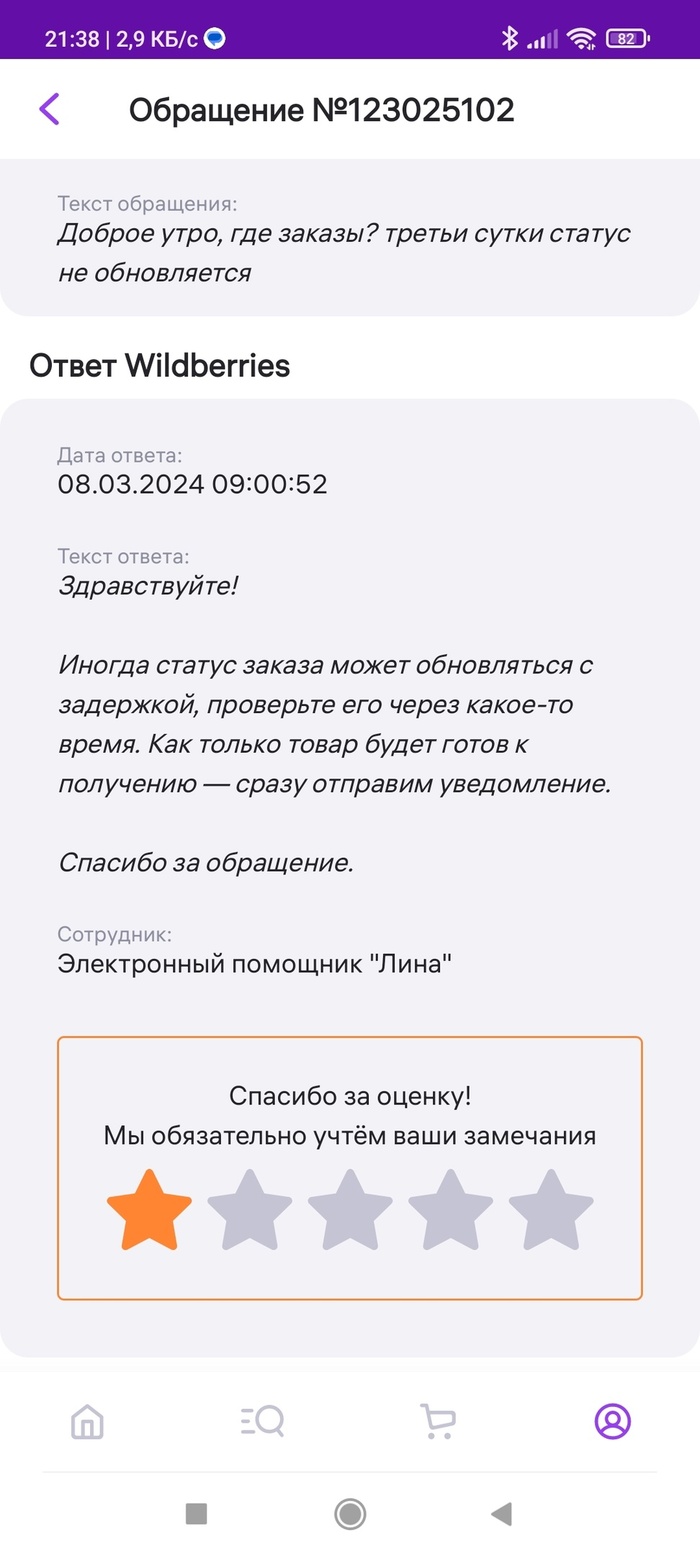
Task: Rate the Wildberries answer one star
Action: click(149, 1211)
